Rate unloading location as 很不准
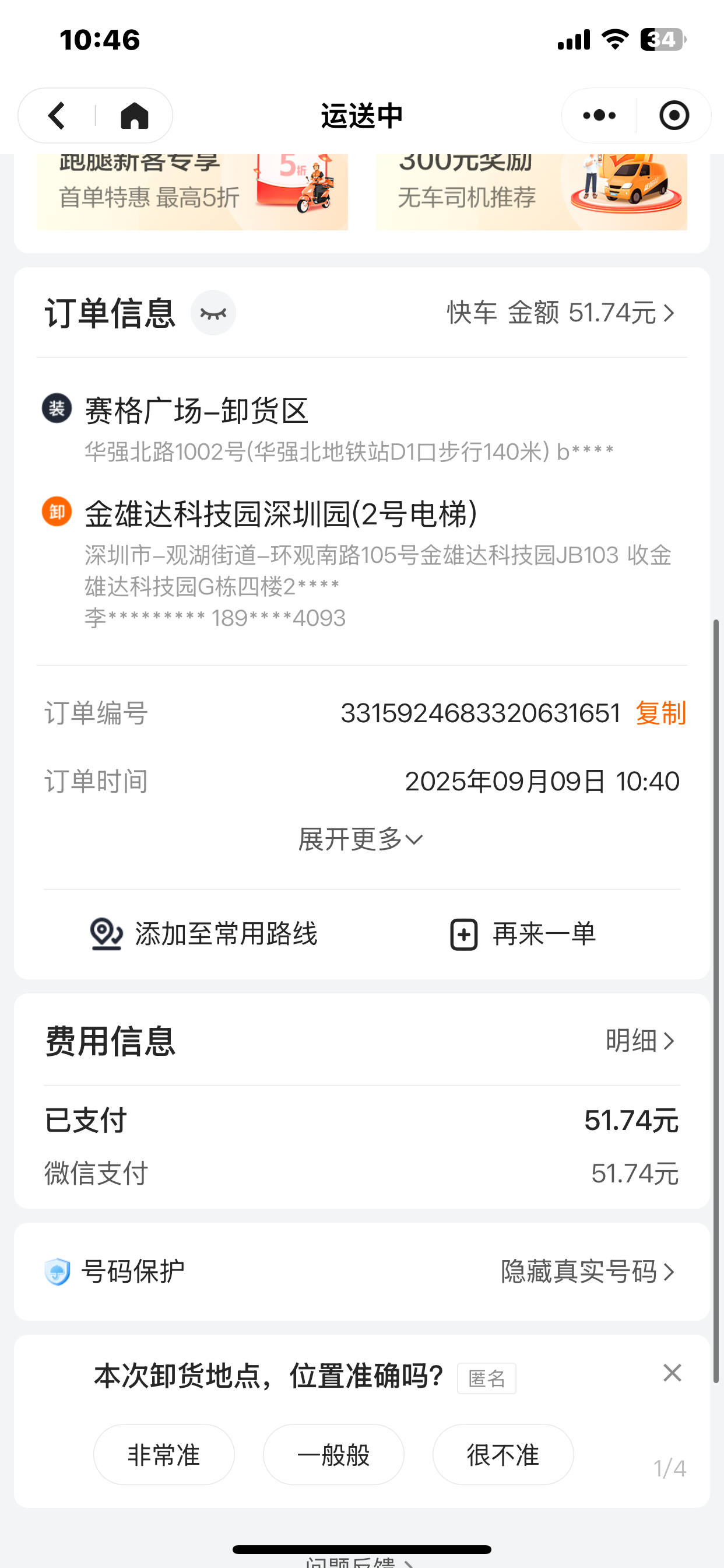Viewport: 724px width, 1568px height. 503,1455
